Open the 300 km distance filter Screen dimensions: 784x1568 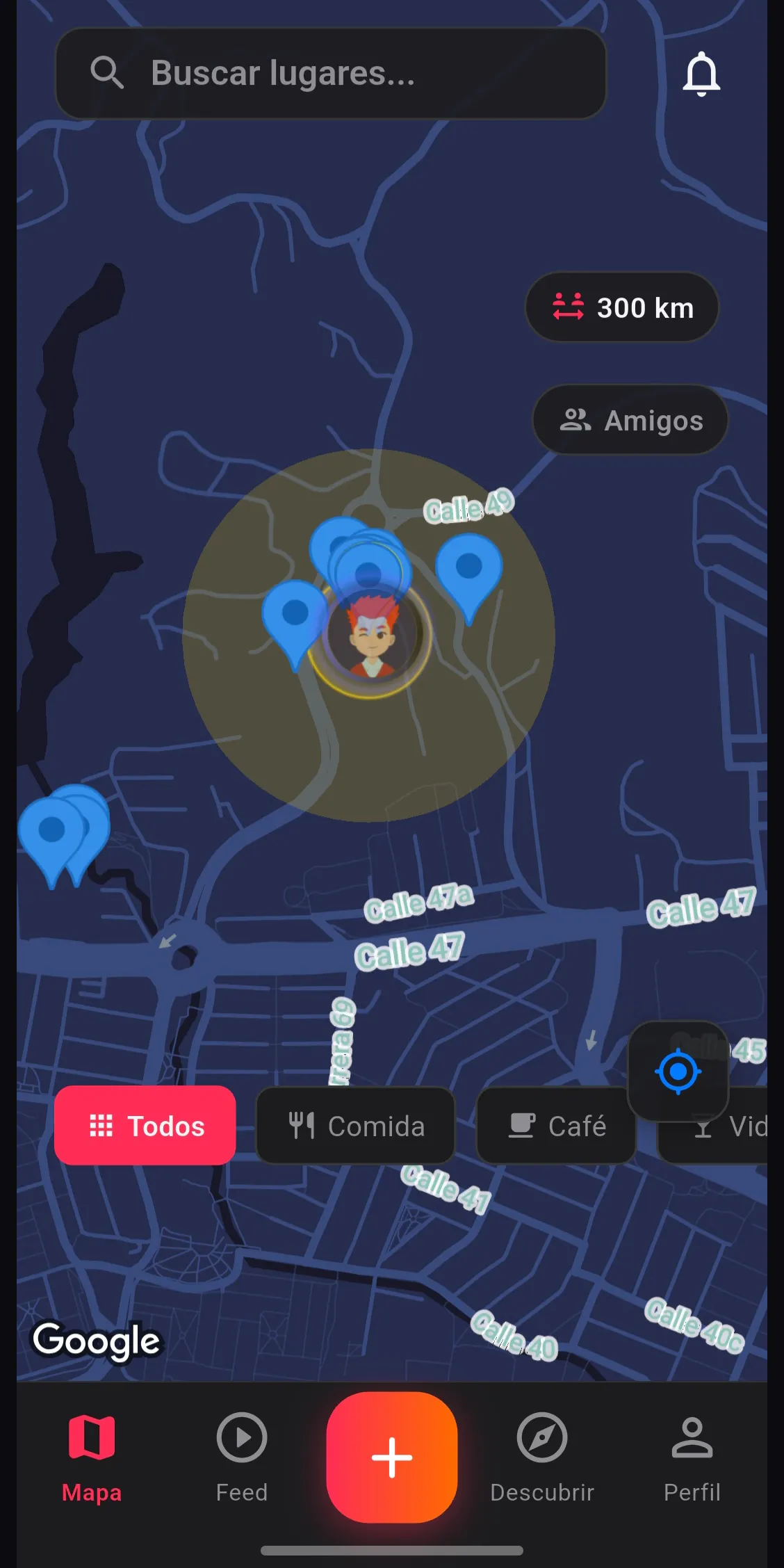[622, 307]
